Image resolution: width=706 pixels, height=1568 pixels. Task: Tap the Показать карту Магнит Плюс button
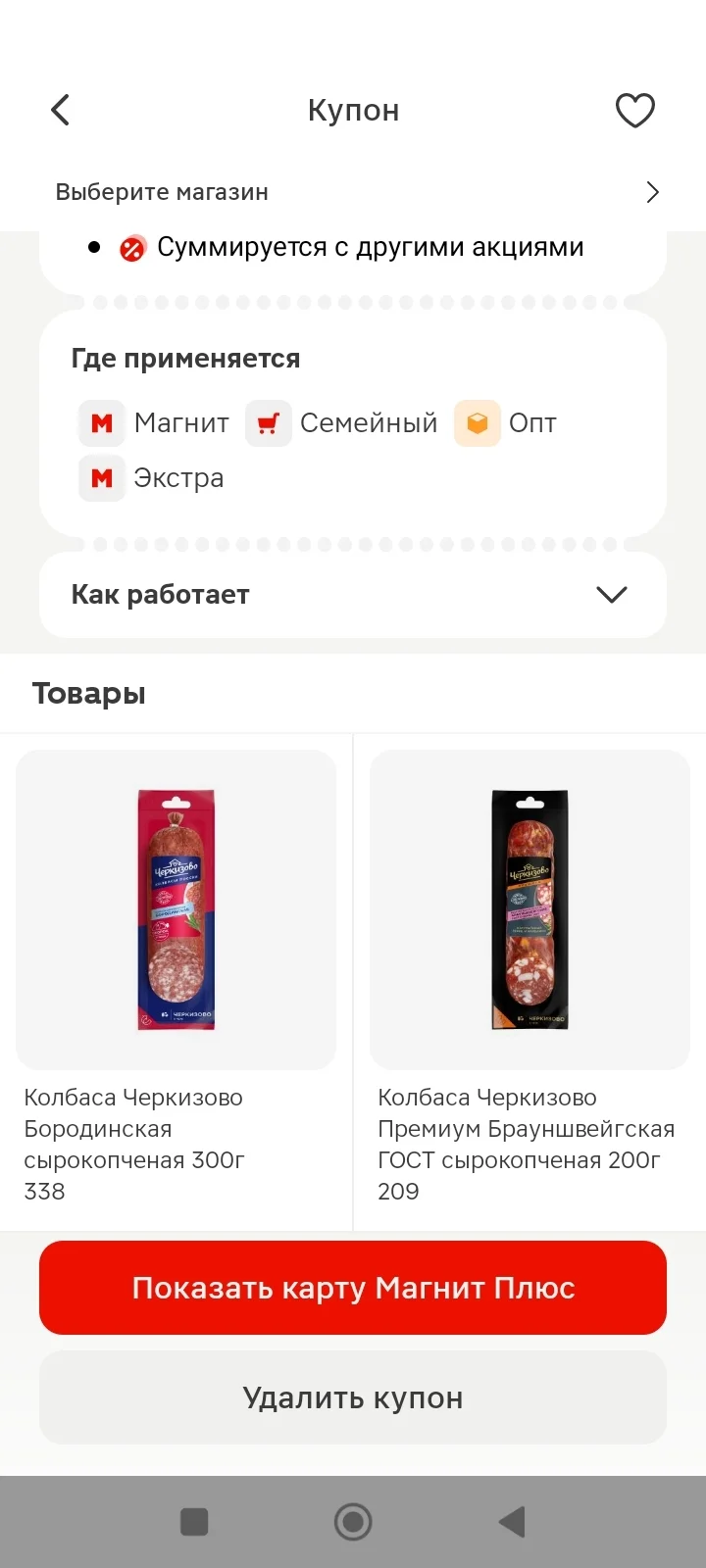(x=353, y=1288)
